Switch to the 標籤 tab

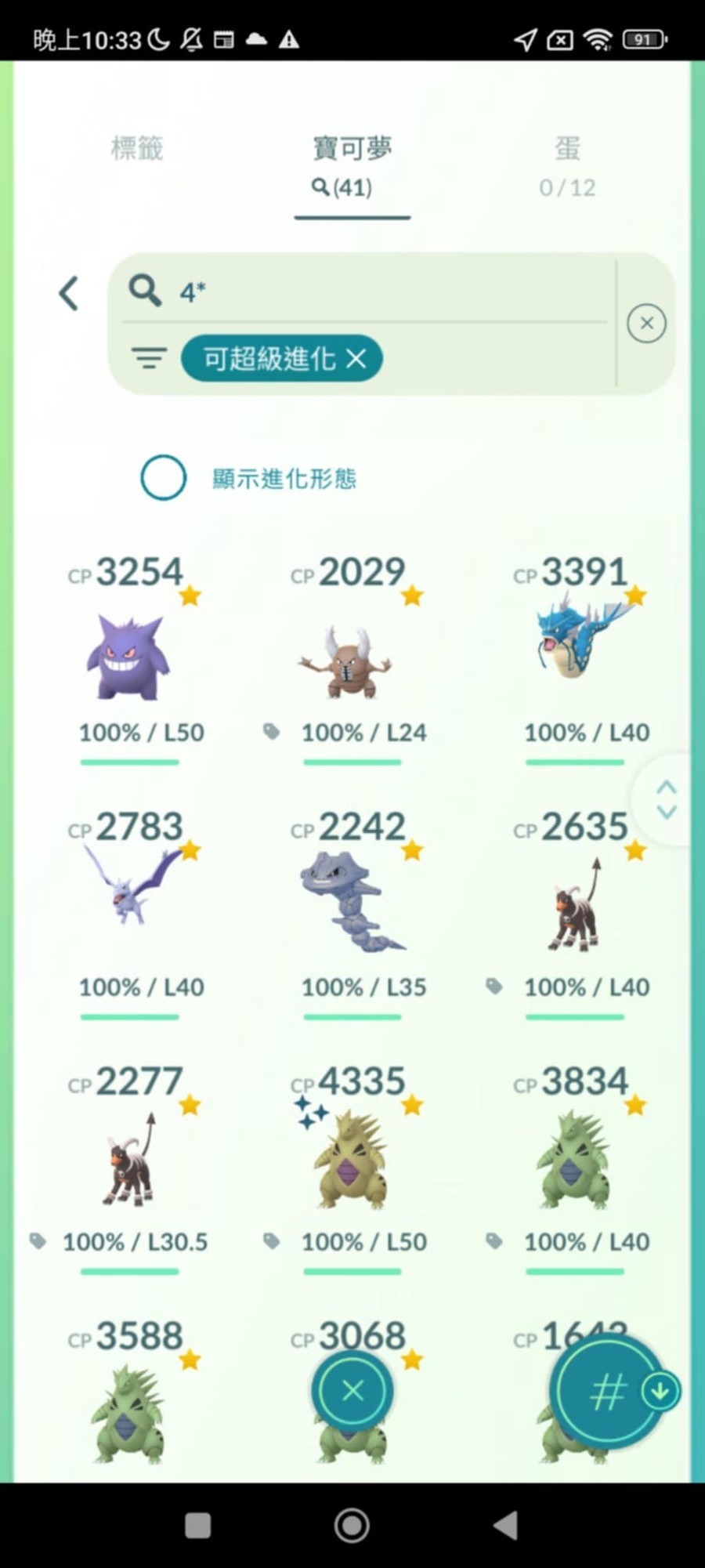[137, 148]
